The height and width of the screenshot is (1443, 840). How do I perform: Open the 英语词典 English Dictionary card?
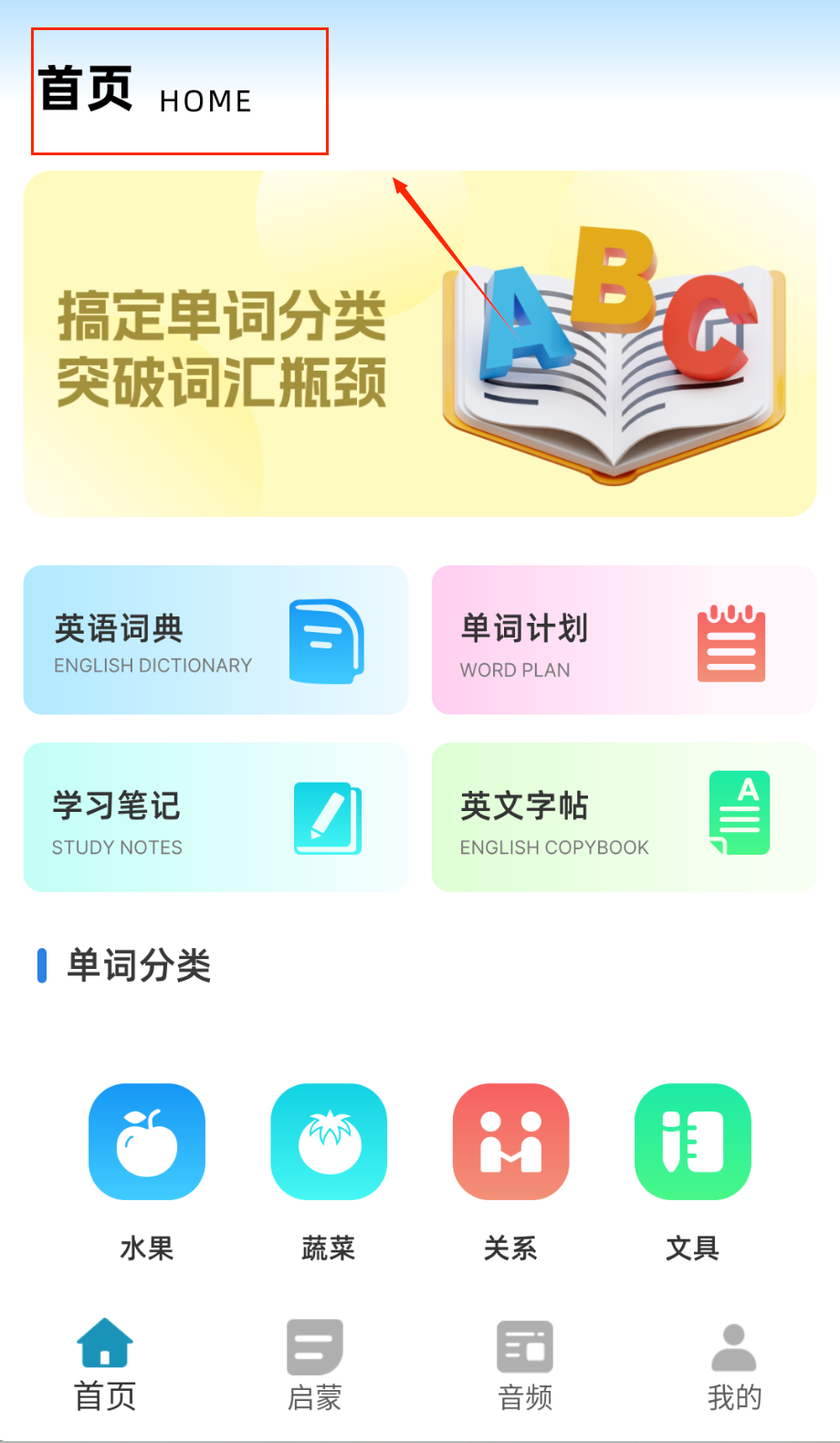coord(215,640)
